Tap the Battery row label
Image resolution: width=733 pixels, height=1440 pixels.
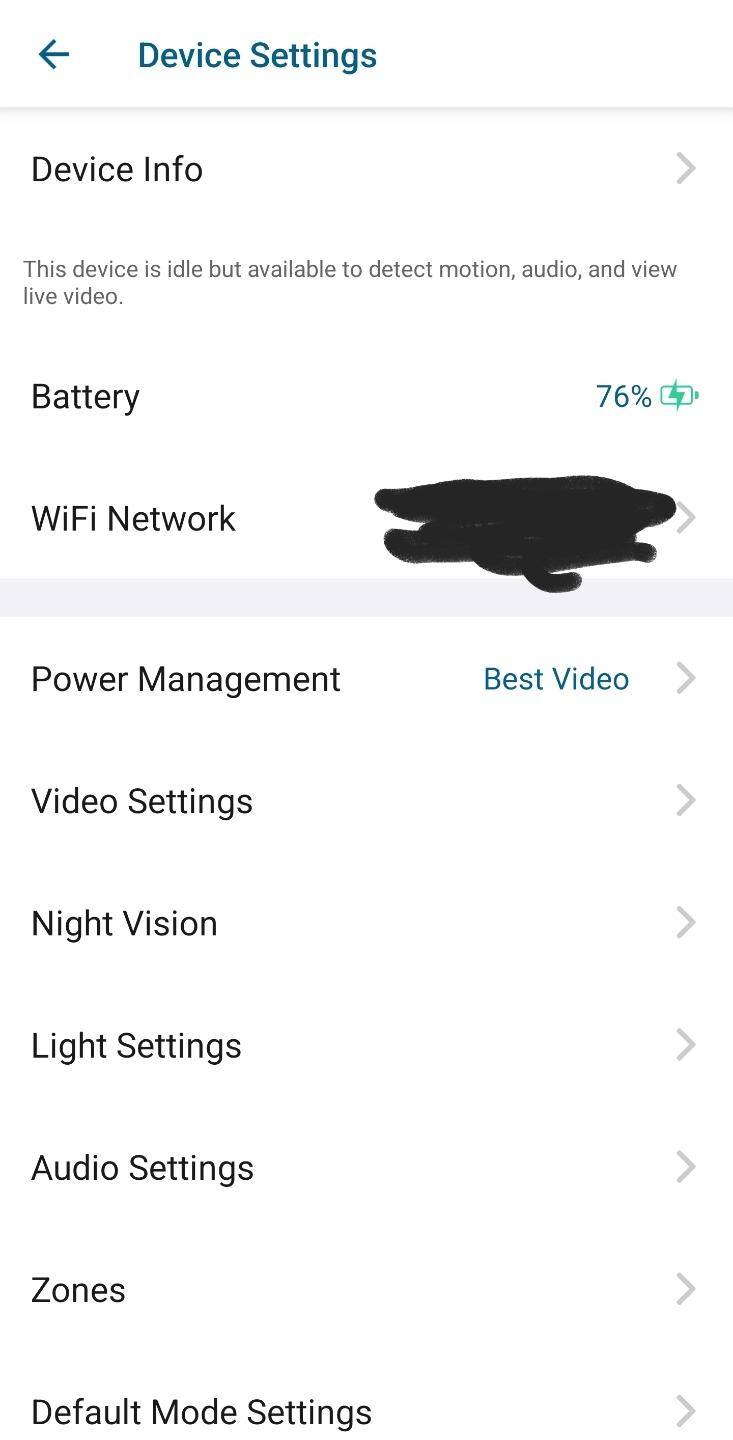[x=85, y=396]
